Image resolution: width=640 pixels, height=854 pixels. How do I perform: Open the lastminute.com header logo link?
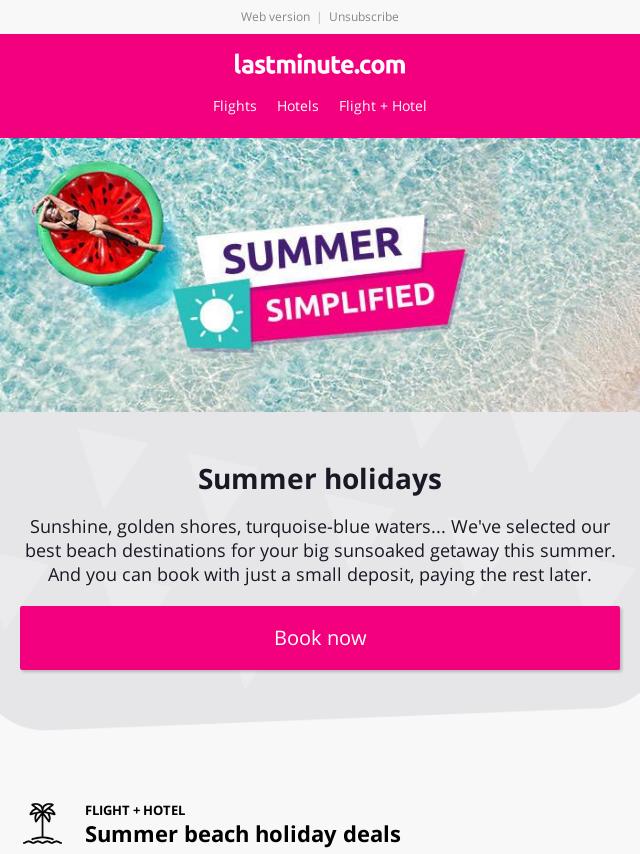(320, 65)
